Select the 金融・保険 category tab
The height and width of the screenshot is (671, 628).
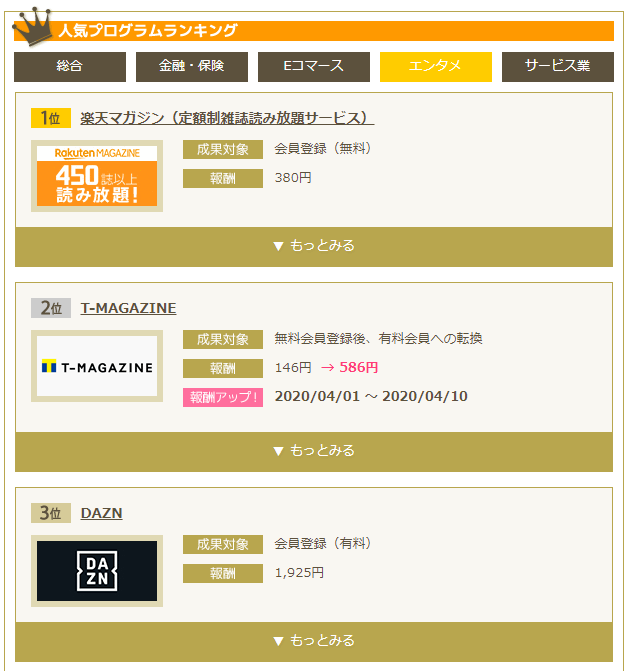(191, 67)
